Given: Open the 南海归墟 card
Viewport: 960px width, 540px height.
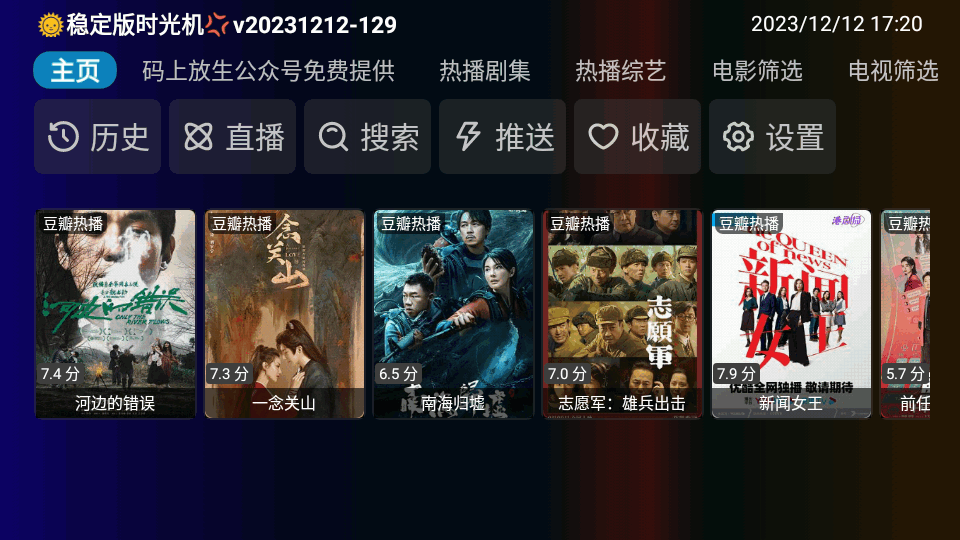Looking at the screenshot, I should (x=453, y=314).
